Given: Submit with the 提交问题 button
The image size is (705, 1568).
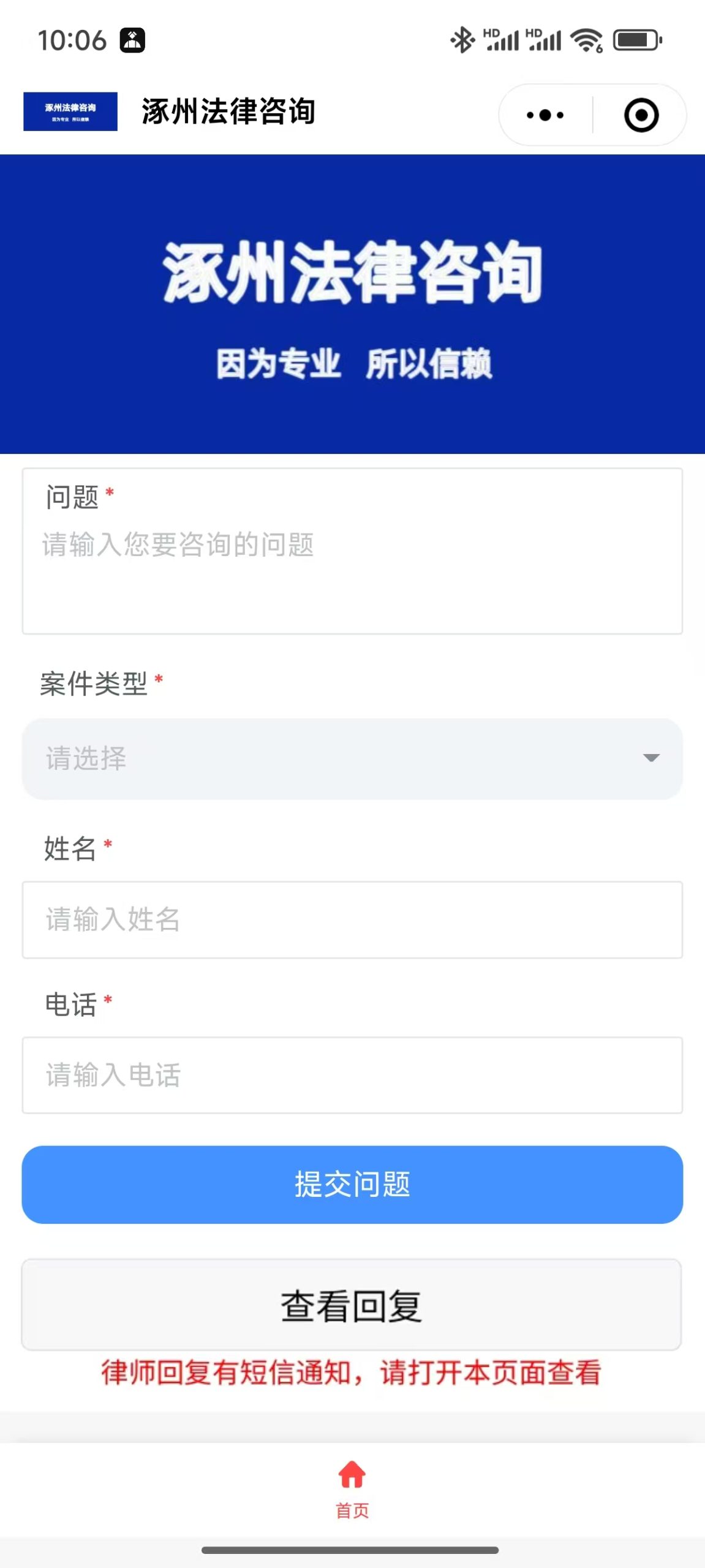Looking at the screenshot, I should (352, 1185).
